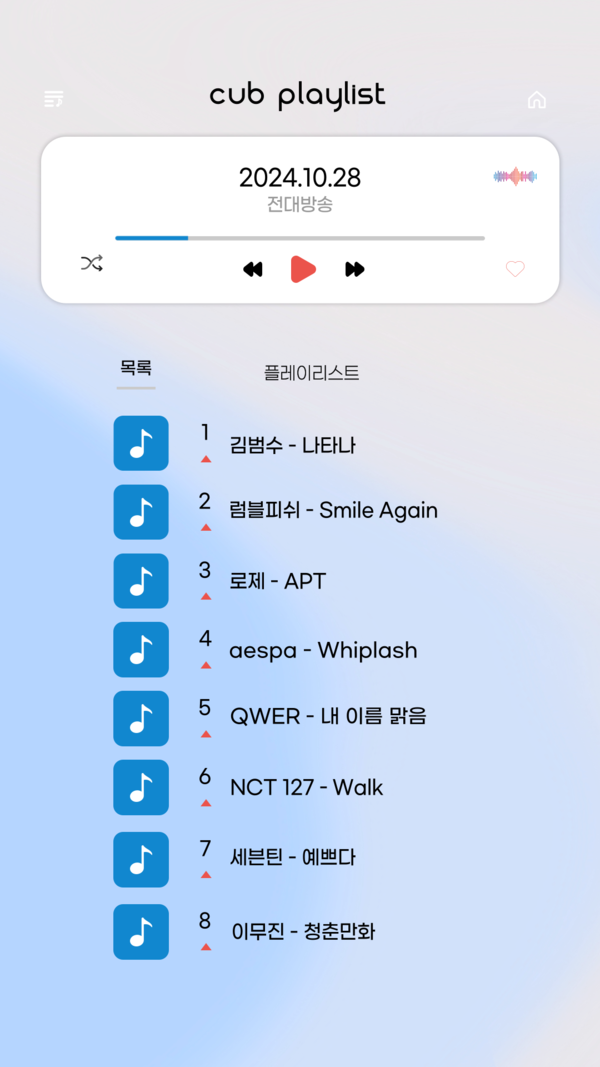600x1067 pixels.
Task: Open the playlist queue menu icon
Action: pos(54,99)
